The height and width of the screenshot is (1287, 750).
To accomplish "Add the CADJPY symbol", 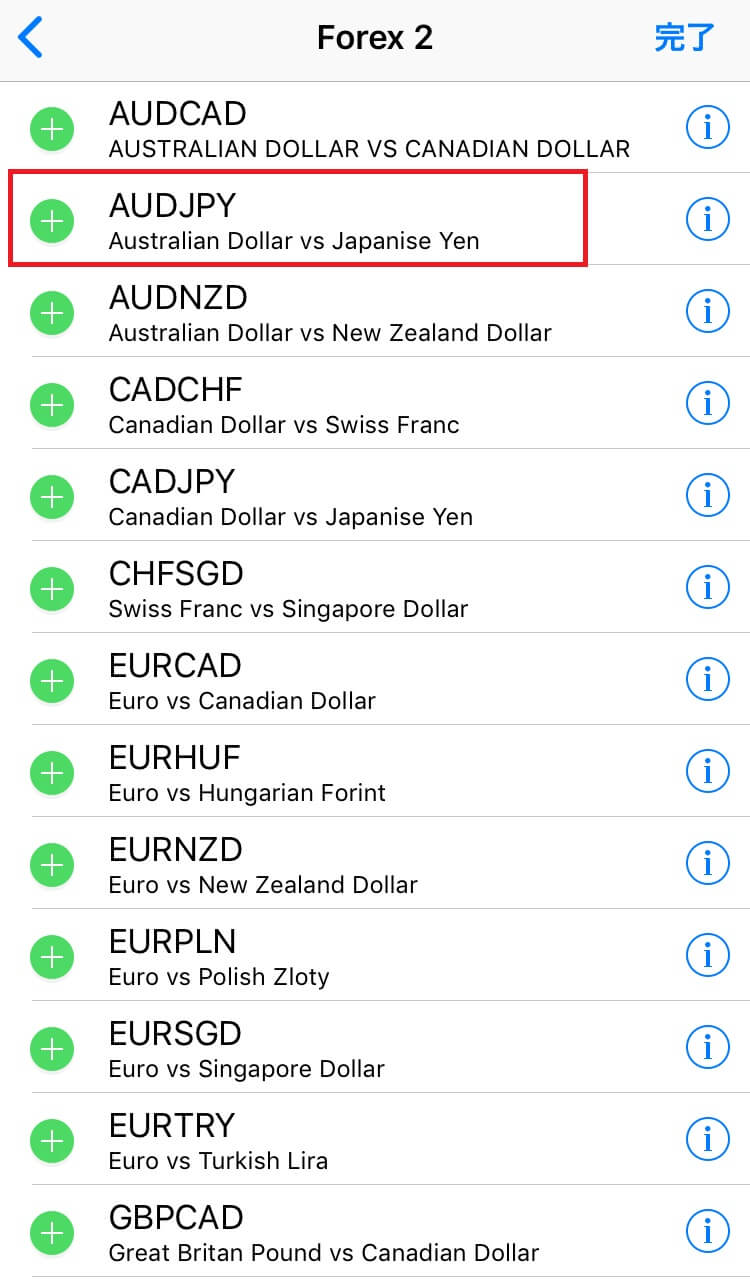I will 52,496.
